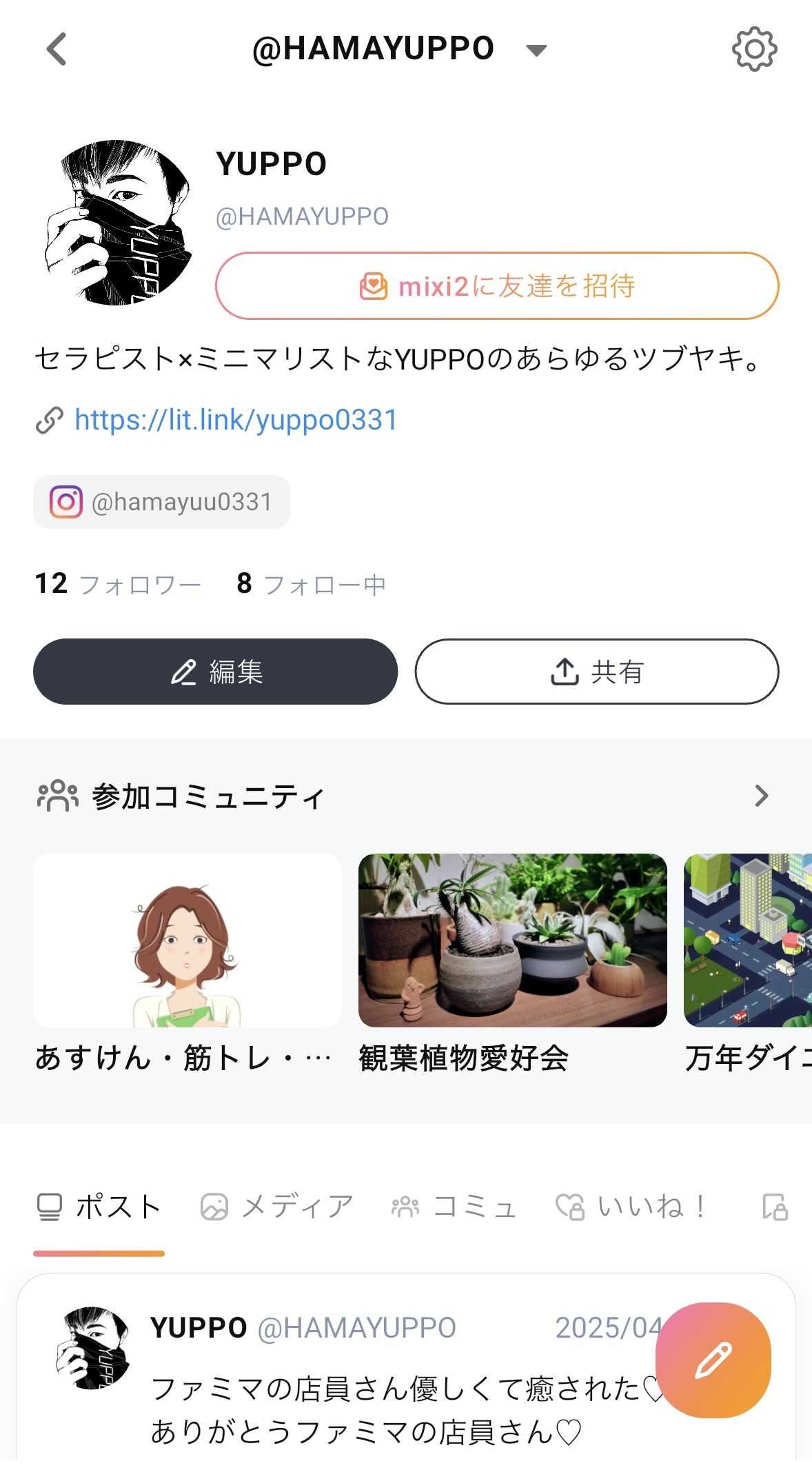Screen dimensions: 812x1470
Task: Tap the 編集 button to edit profile
Action: pyautogui.click(x=216, y=672)
